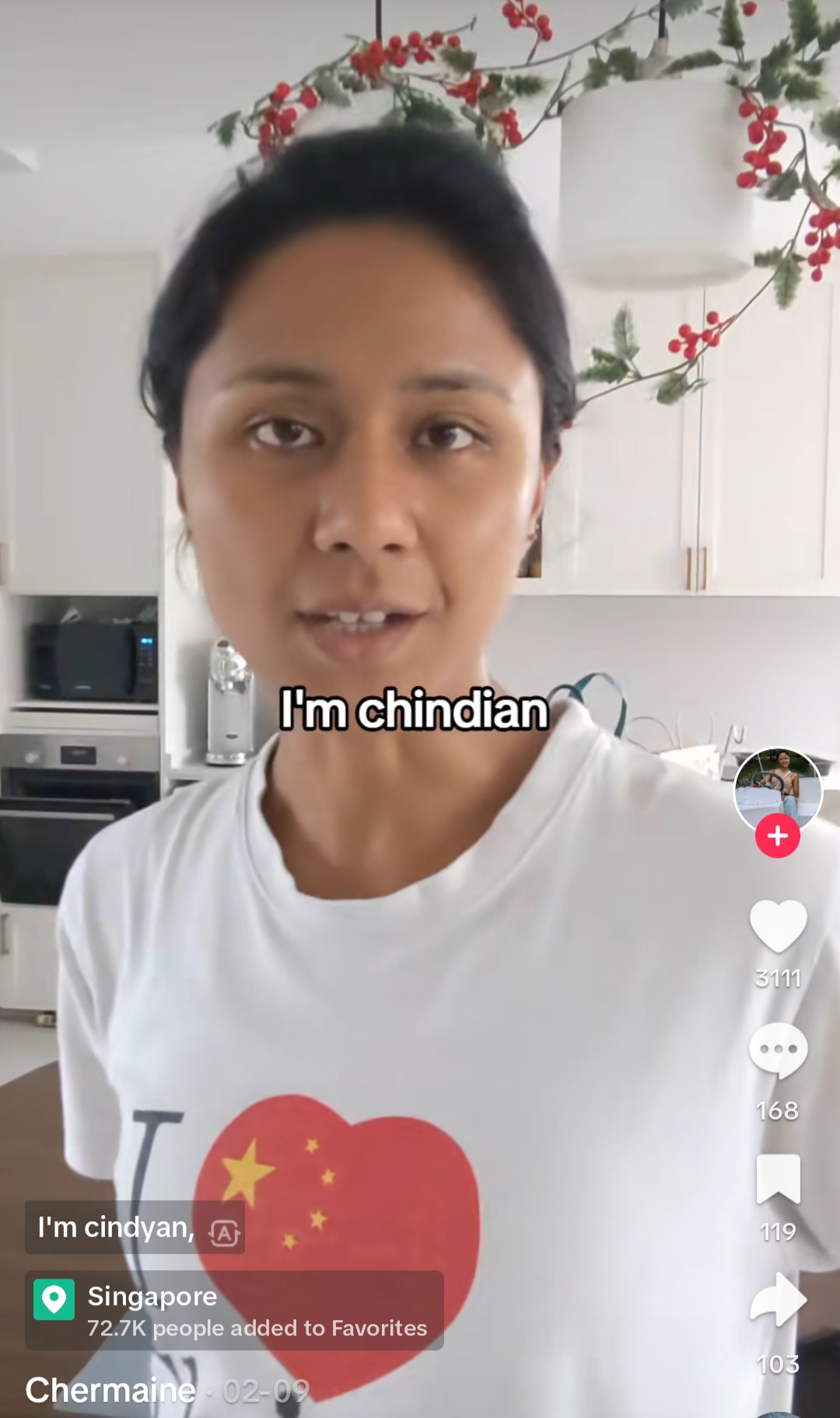Tap the auto captions chip

pos(135,1227)
